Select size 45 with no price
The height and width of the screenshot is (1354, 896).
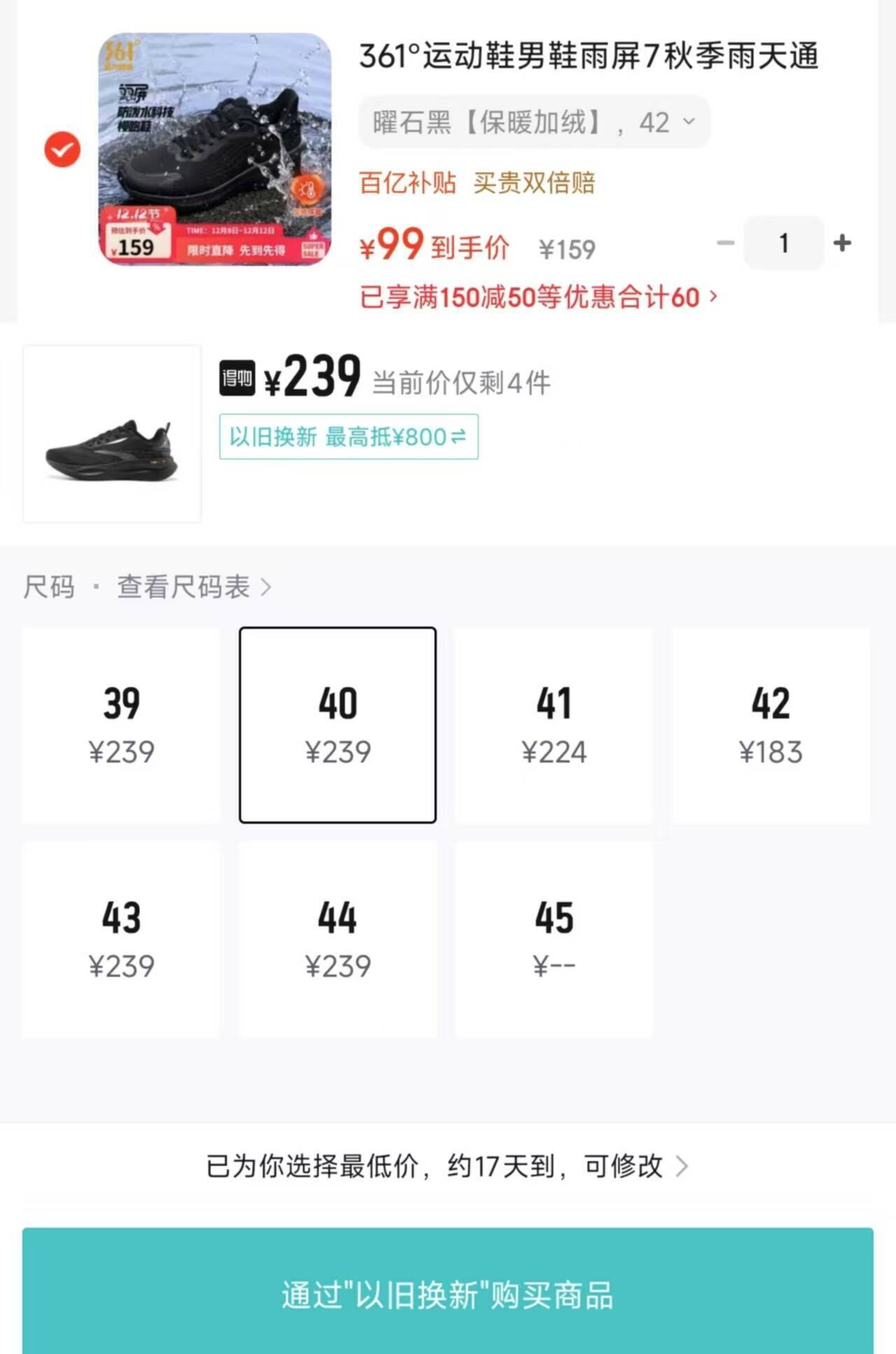[x=554, y=939]
